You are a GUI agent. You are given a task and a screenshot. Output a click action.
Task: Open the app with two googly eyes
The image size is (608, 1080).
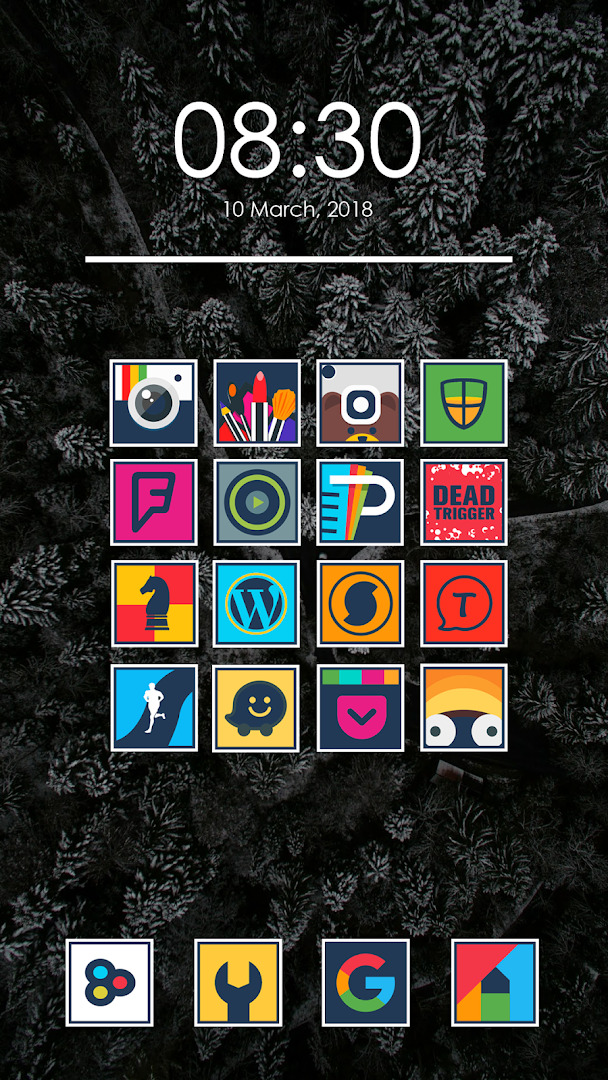tap(464, 707)
